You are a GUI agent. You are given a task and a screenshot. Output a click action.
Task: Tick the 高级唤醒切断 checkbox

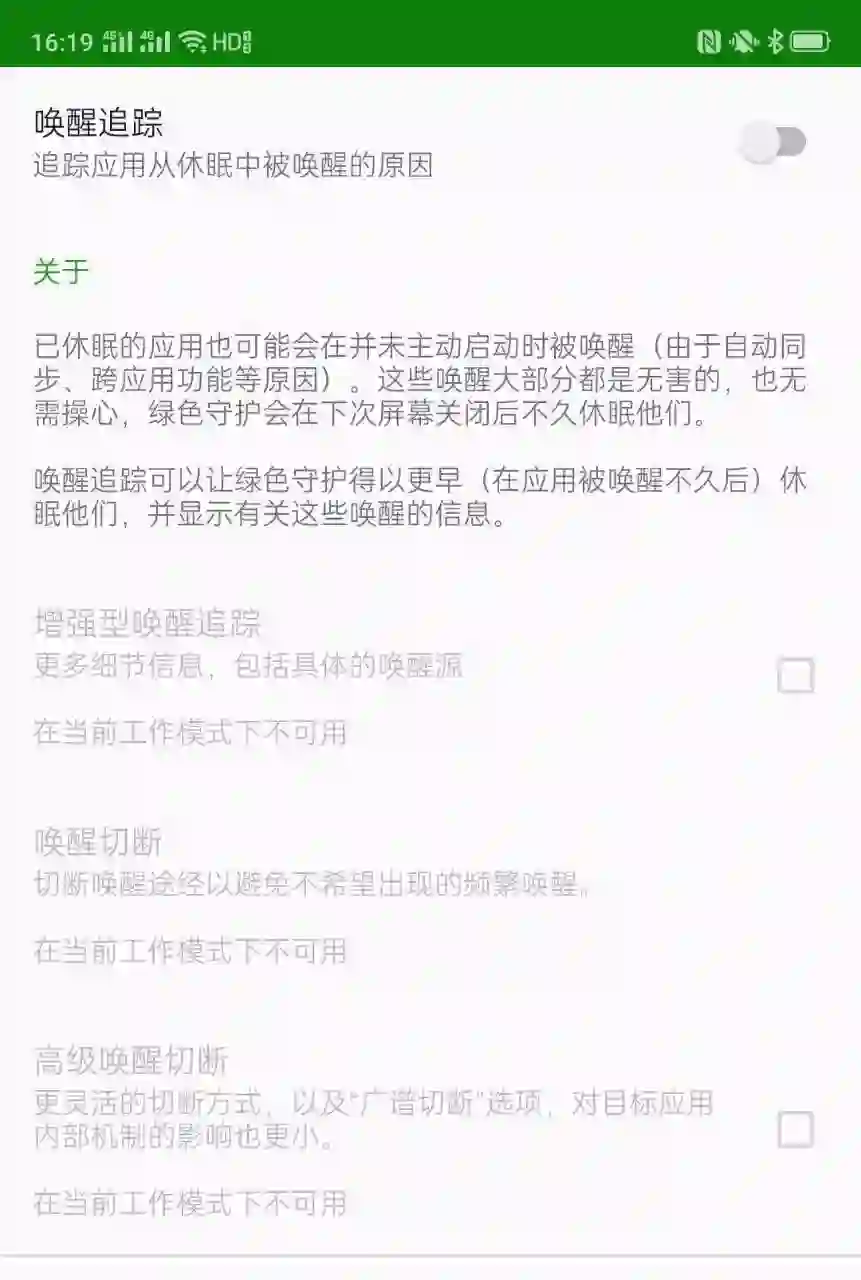pyautogui.click(x=796, y=1130)
